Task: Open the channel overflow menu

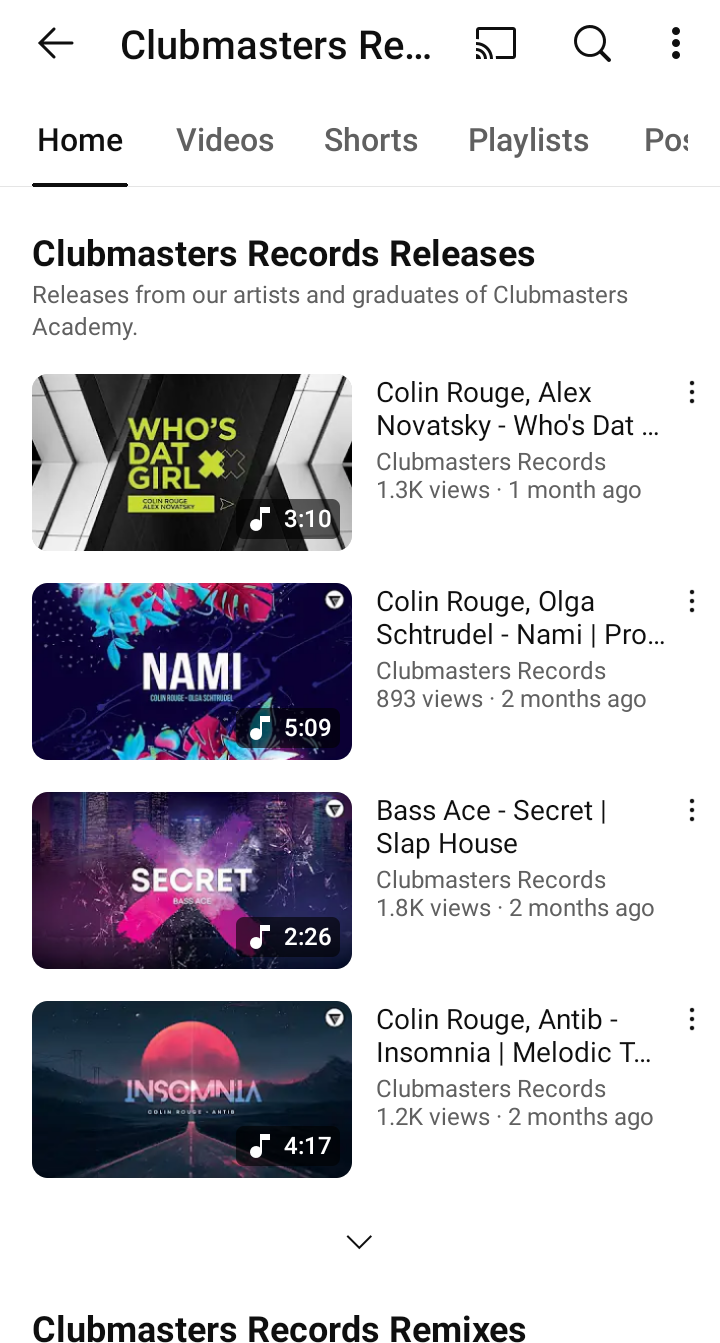Action: [676, 44]
